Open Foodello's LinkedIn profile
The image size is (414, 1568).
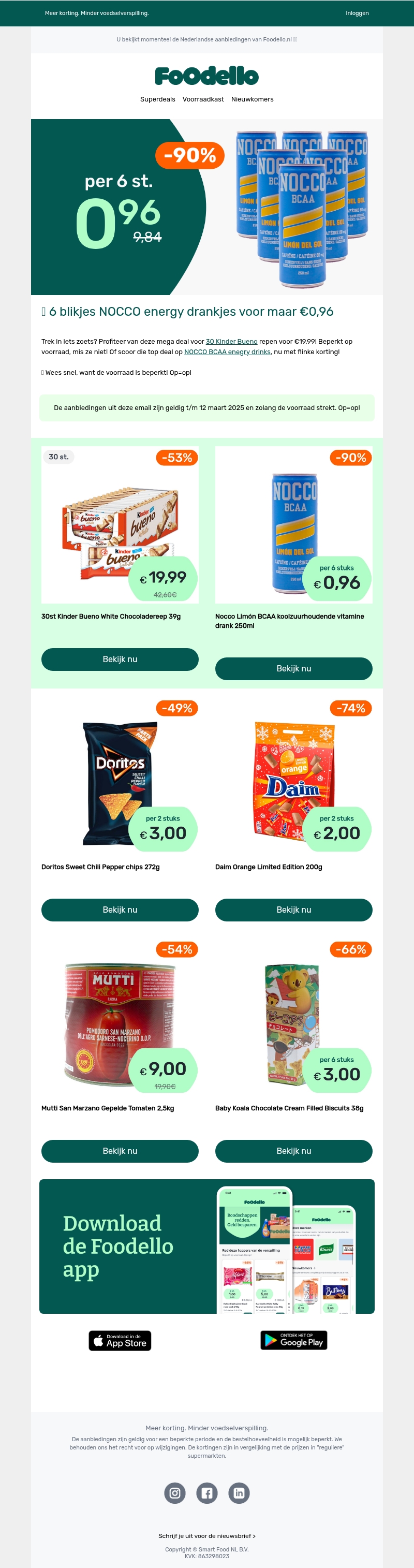pos(239,1492)
